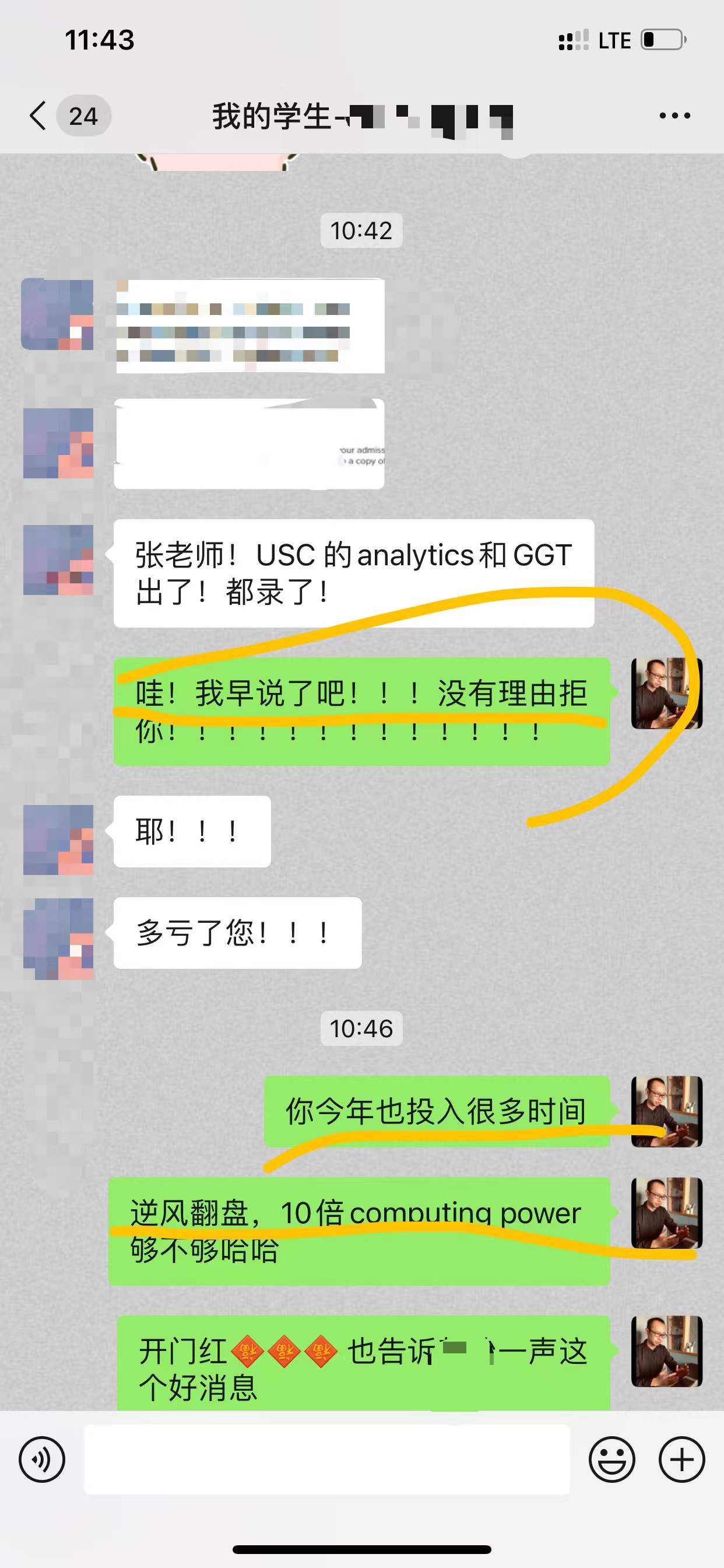724x1568 pixels.
Task: Open the chat's three-dot options menu
Action: point(674,115)
